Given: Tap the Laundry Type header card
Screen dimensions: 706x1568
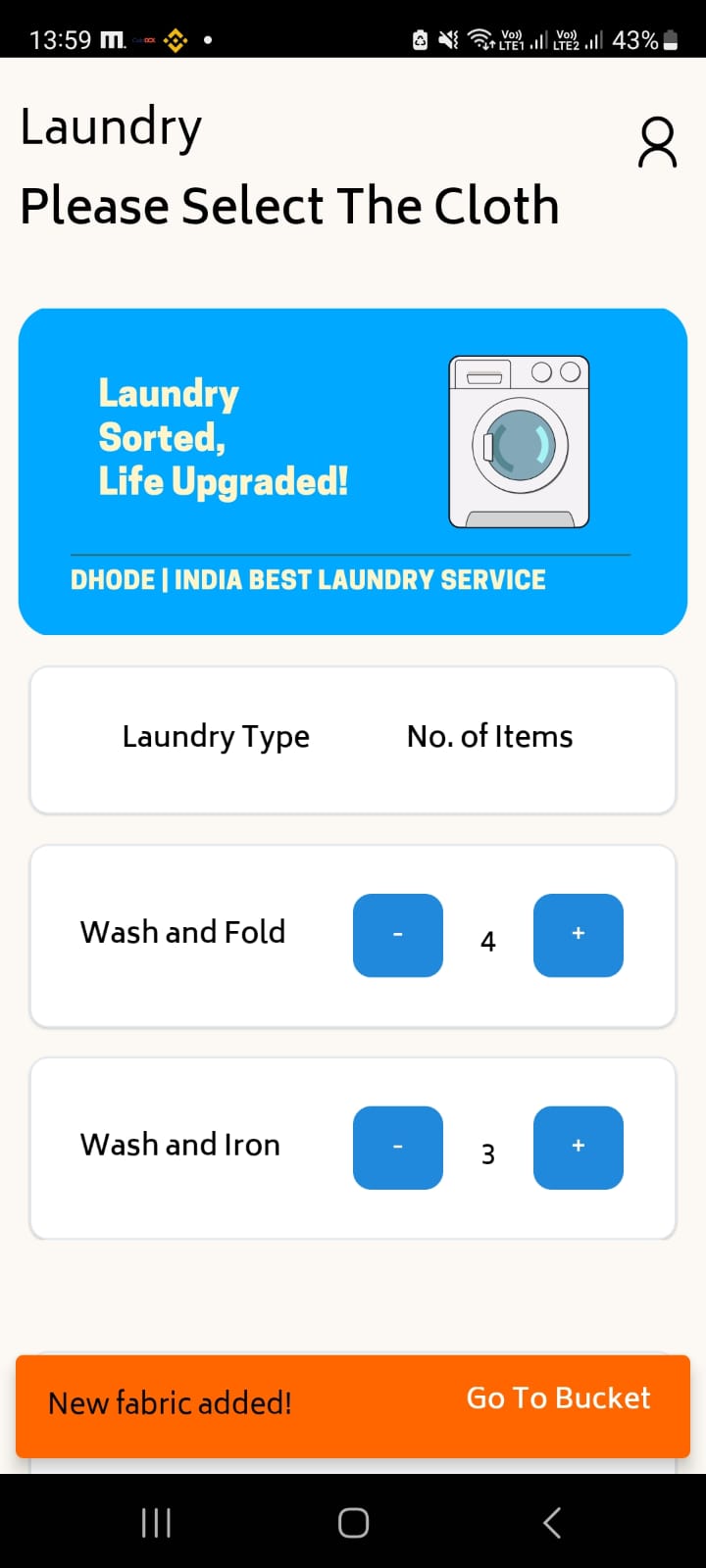Looking at the screenshot, I should 352,739.
